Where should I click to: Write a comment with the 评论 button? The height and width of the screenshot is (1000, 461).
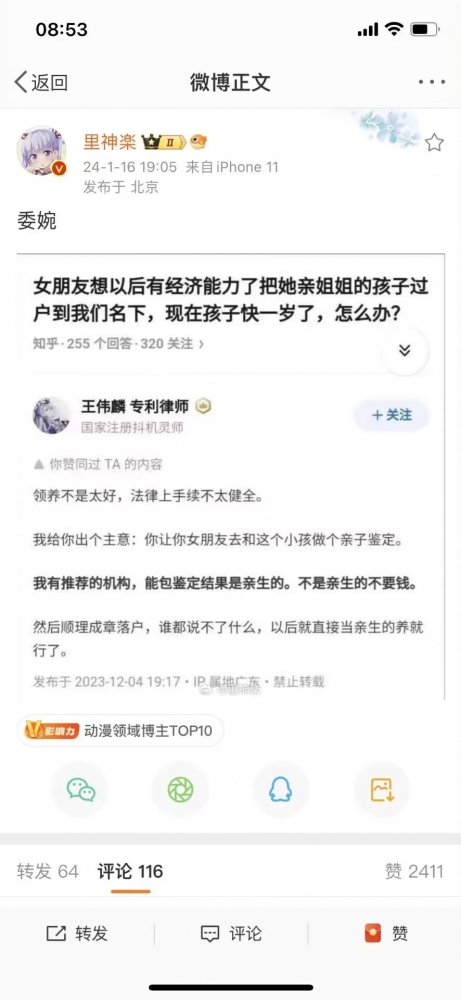click(231, 934)
